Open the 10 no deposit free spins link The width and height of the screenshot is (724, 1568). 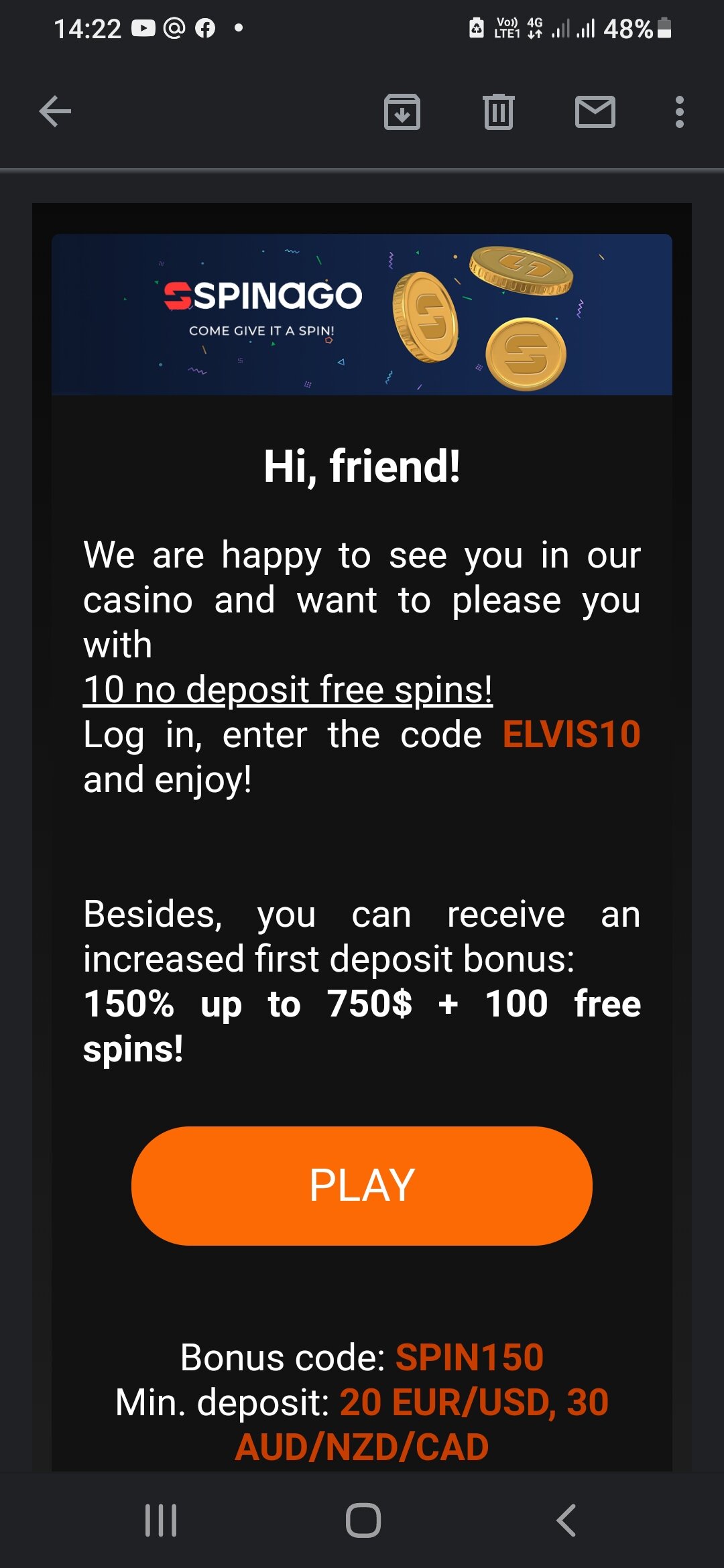288,690
